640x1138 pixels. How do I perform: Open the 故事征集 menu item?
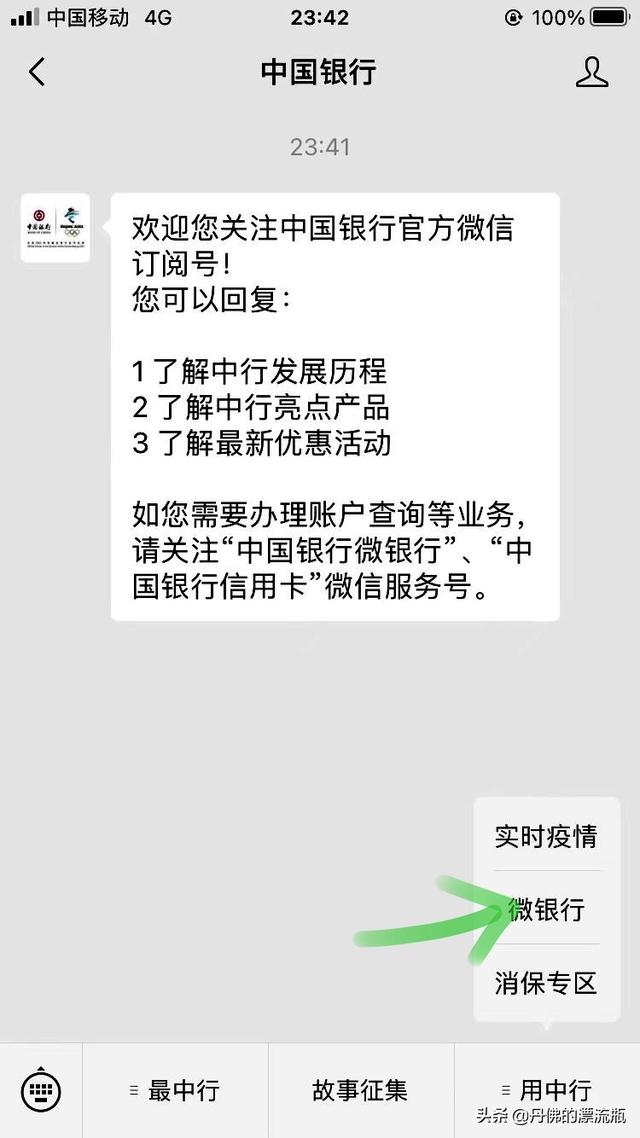(360, 1090)
